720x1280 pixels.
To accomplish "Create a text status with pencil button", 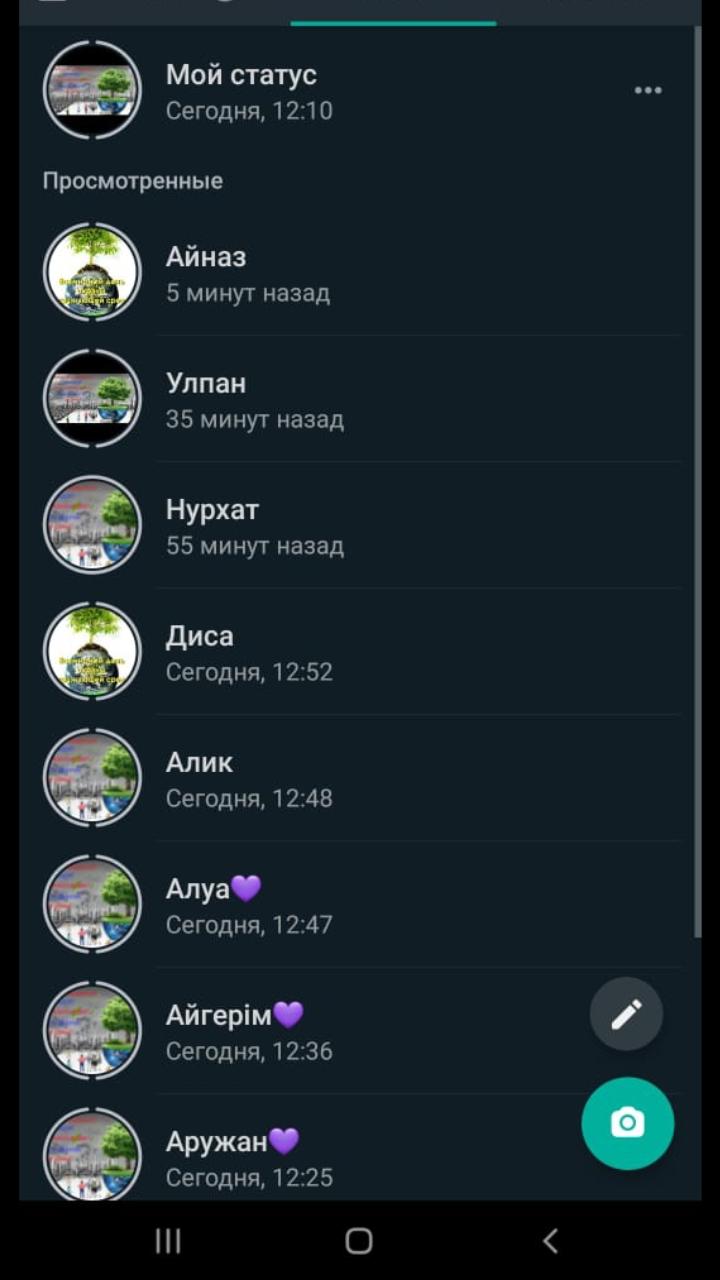I will coord(627,1014).
